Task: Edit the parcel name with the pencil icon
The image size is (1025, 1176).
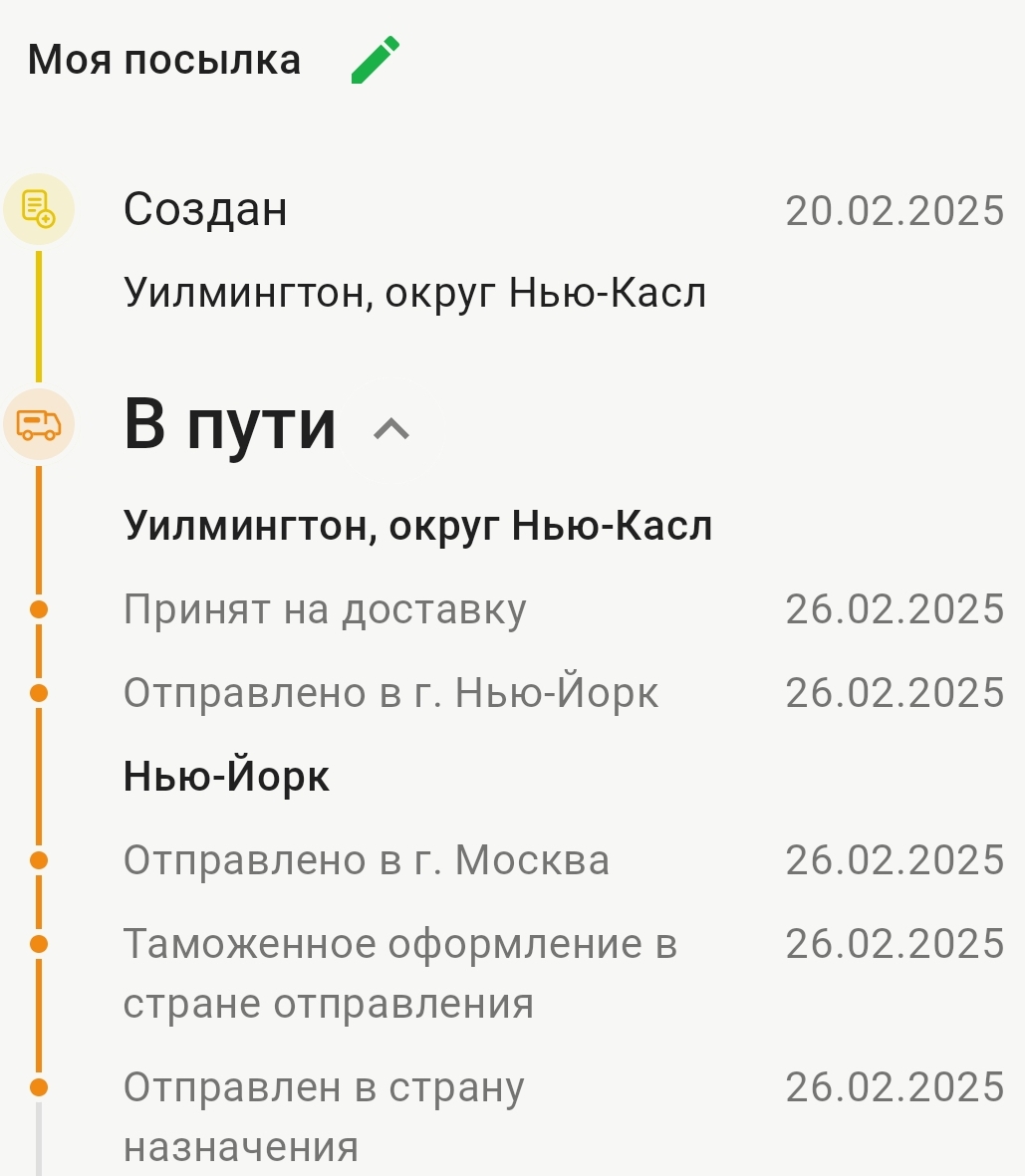Action: coord(376,60)
